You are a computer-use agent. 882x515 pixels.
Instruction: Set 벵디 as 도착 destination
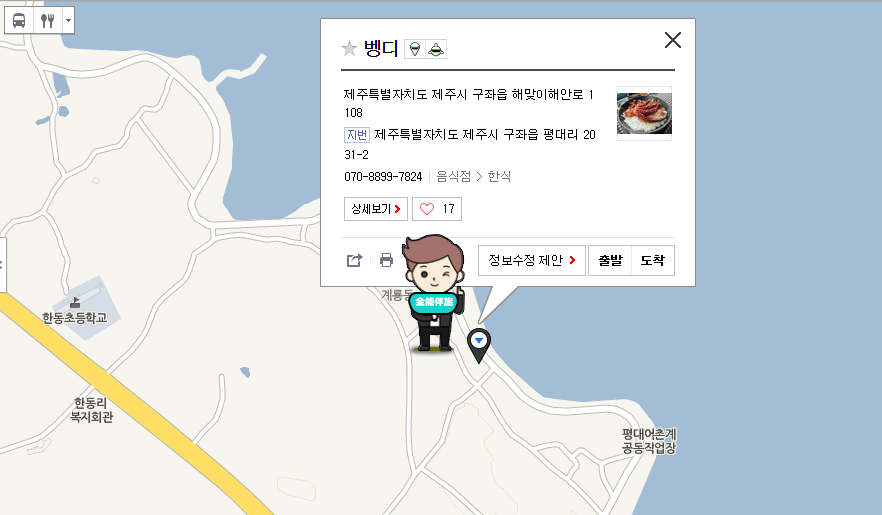click(653, 260)
